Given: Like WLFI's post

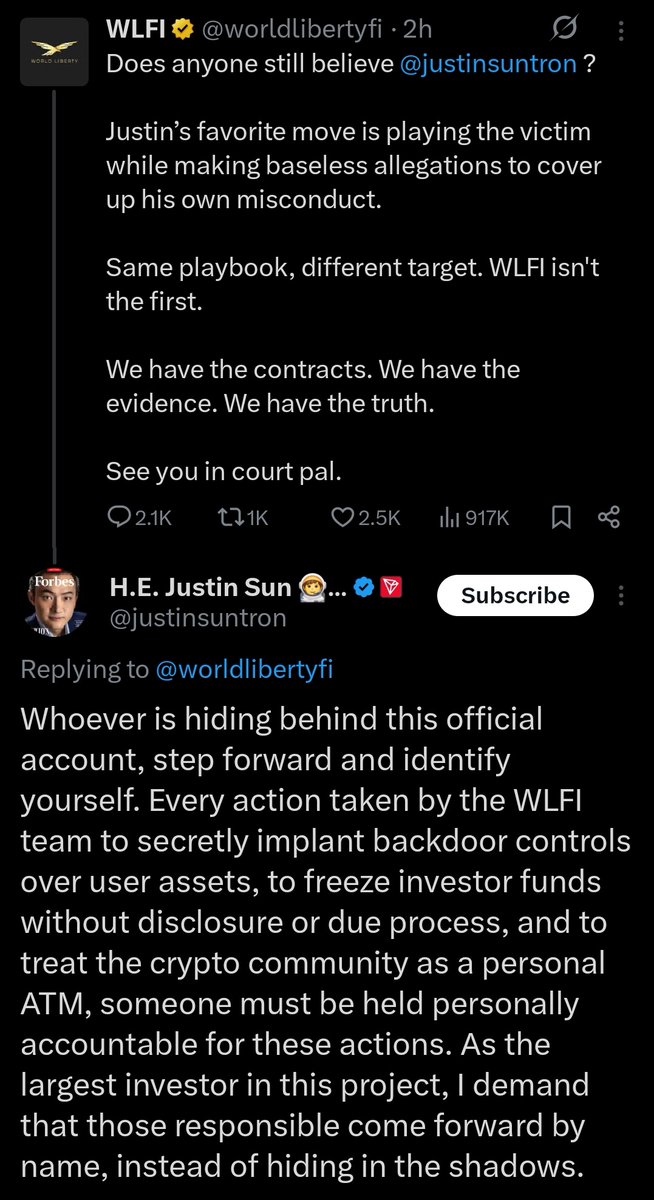Looking at the screenshot, I should pyautogui.click(x=365, y=517).
